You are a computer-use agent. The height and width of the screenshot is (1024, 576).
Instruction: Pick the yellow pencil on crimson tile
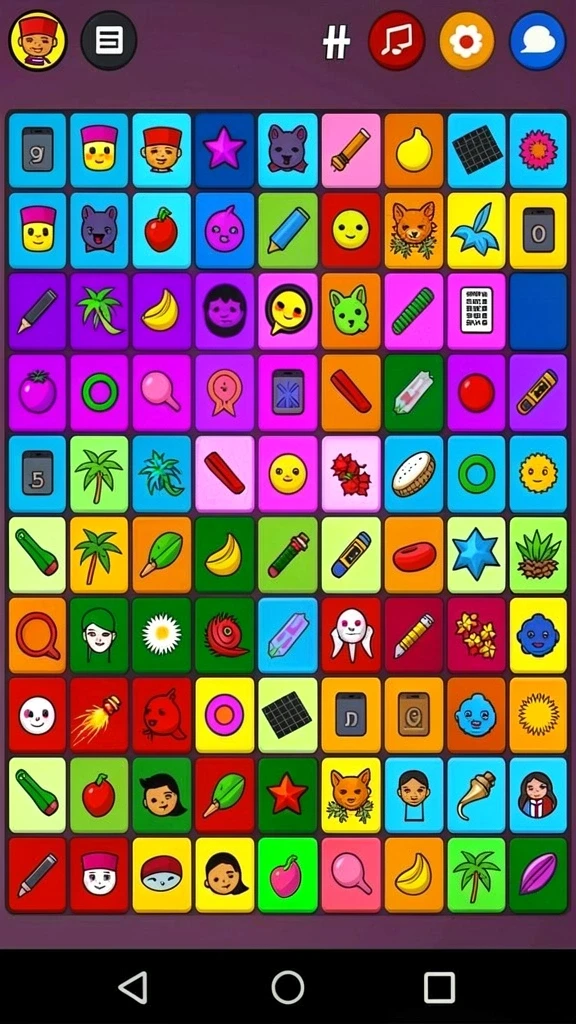[413, 635]
